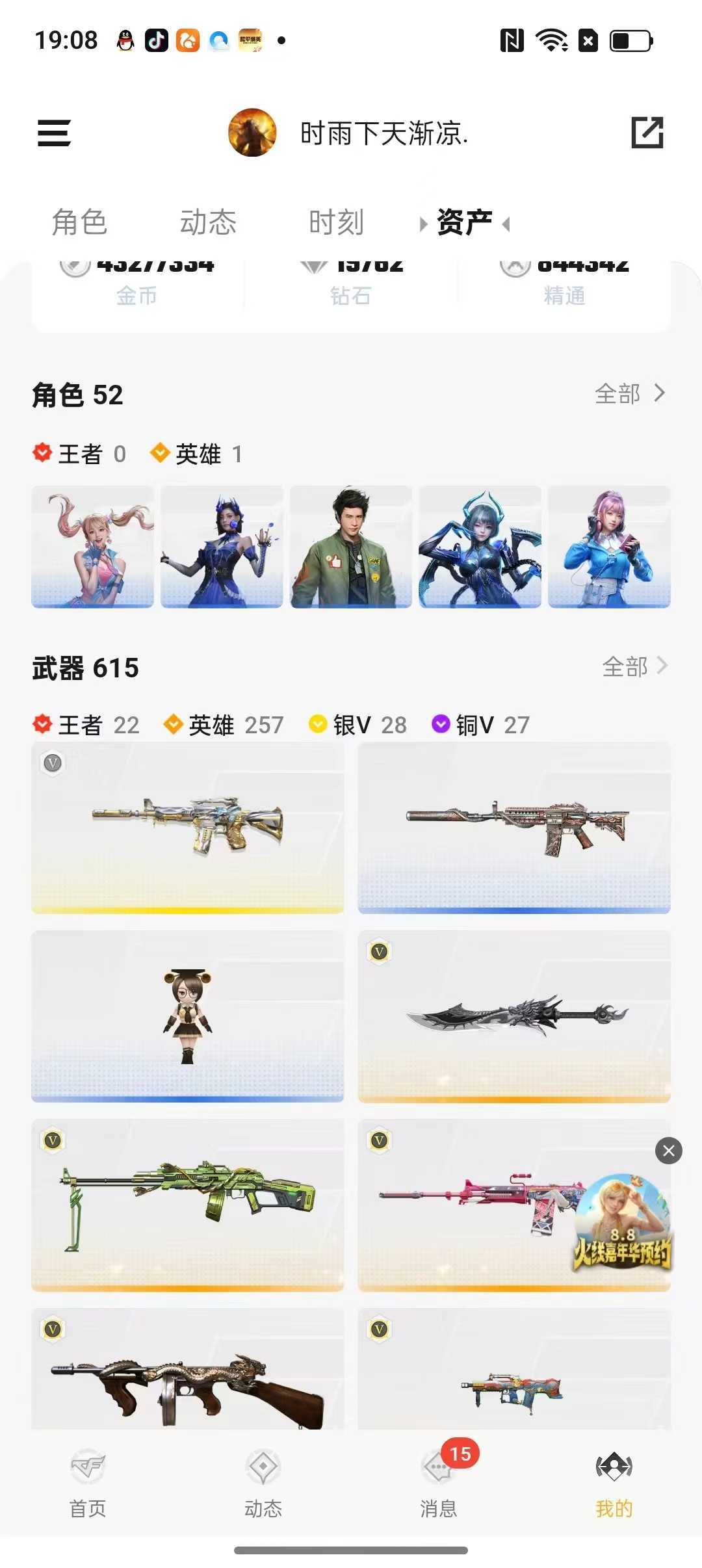Open the 时刻 tab
The width and height of the screenshot is (702, 1568).
336,222
